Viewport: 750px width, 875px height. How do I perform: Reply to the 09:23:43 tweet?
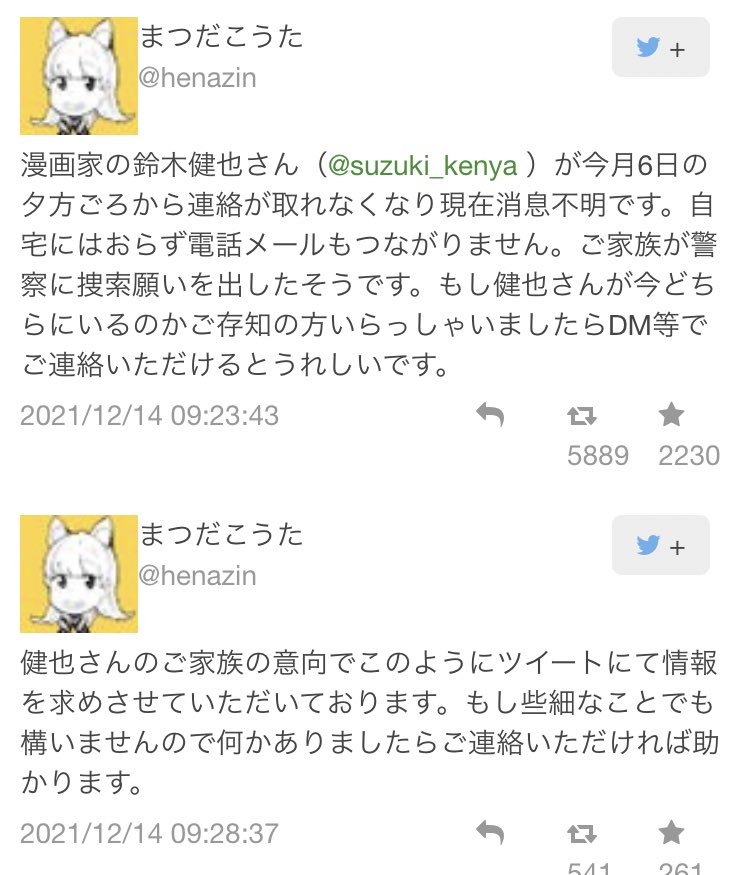pos(490,415)
